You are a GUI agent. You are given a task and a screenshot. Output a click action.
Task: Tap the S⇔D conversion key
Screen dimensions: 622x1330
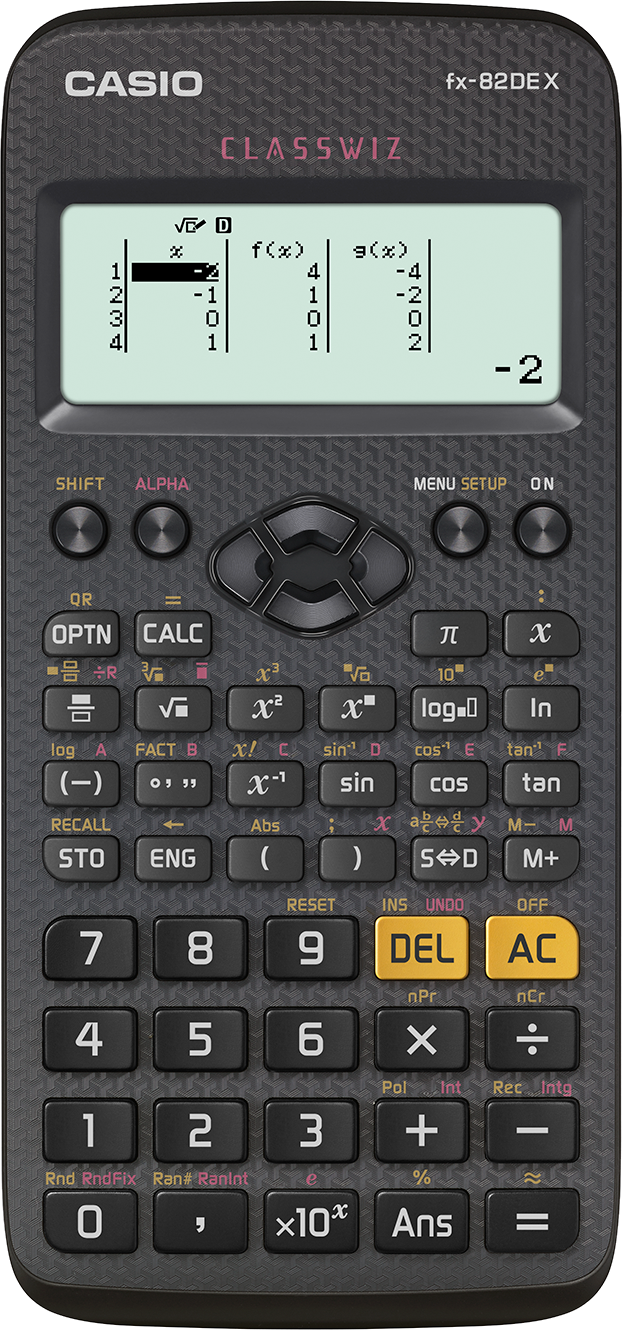coord(449,858)
